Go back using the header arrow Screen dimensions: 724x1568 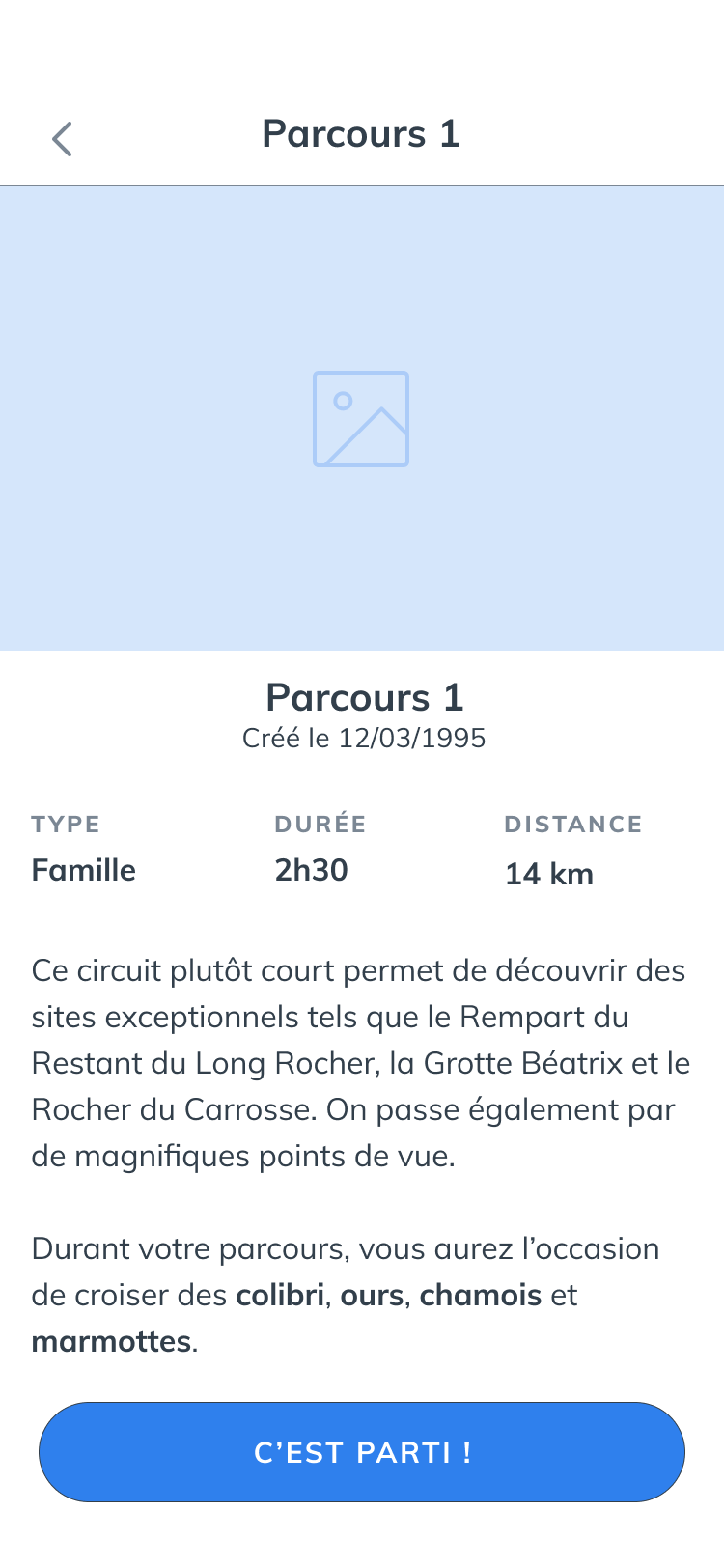click(x=62, y=139)
